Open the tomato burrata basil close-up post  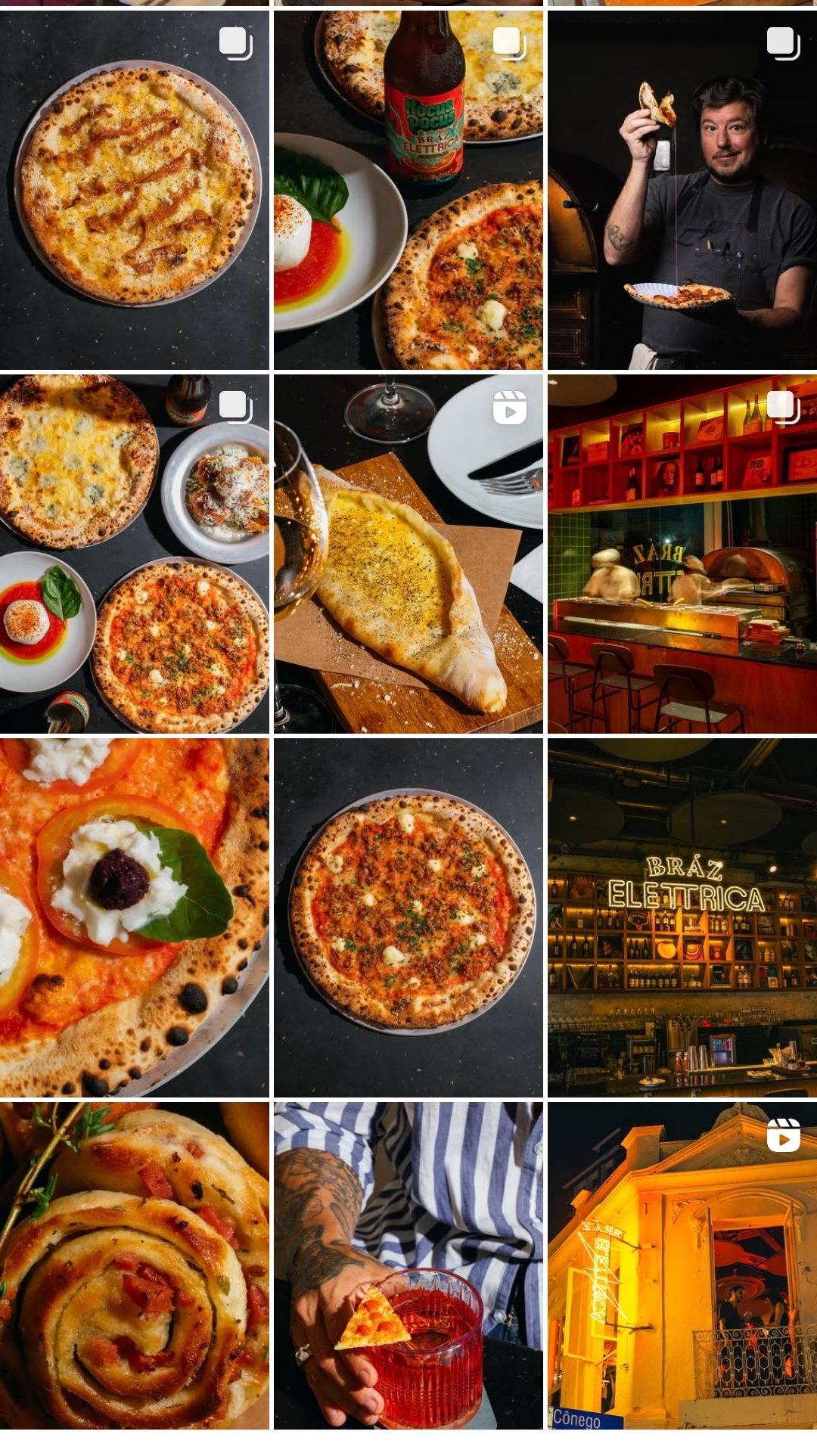tap(134, 917)
